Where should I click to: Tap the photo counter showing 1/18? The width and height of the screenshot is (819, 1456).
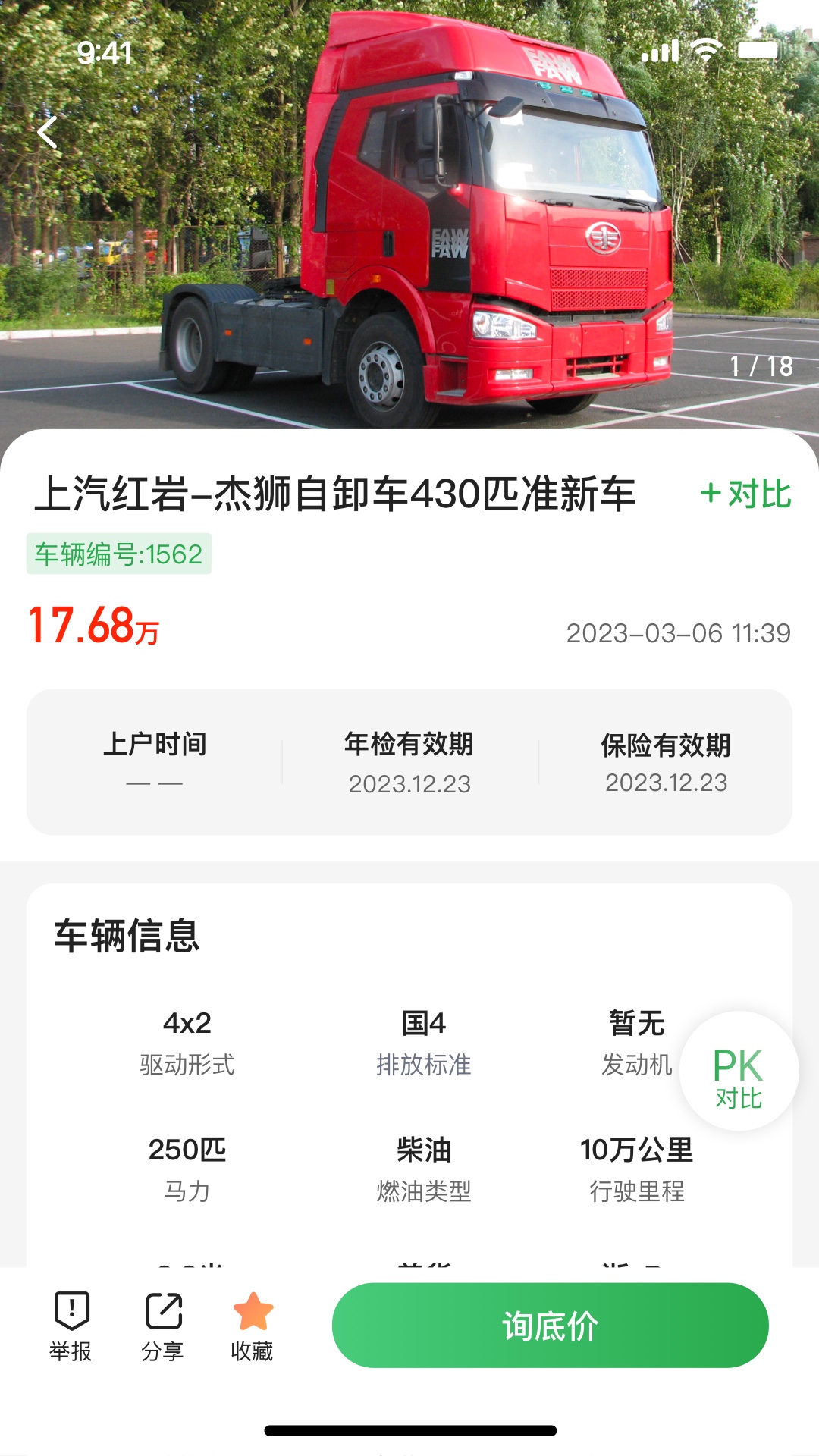(761, 366)
